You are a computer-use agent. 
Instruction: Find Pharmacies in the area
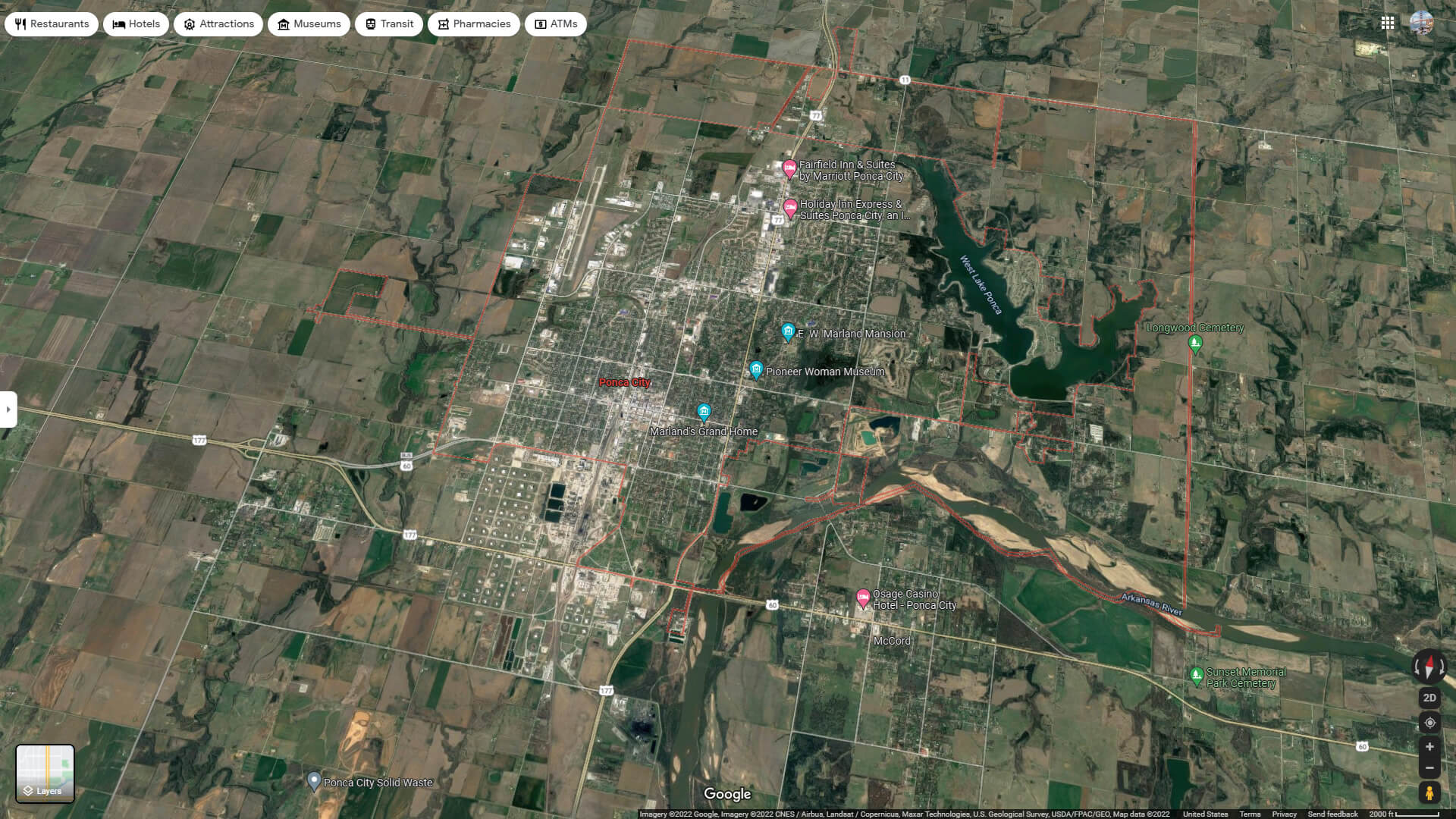(474, 24)
